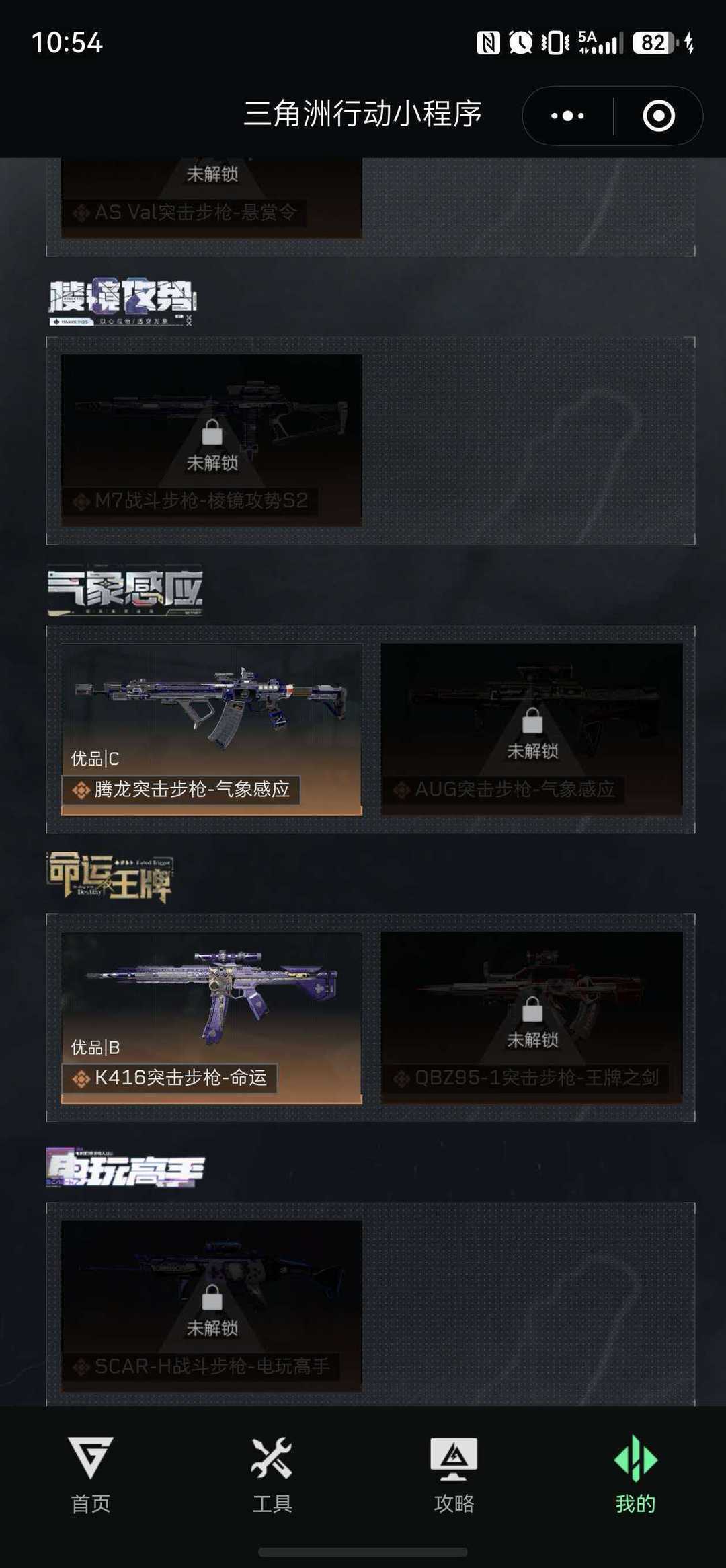Select the locked SCAR-H战斗步枪-电玩高手 card

pos(212,1306)
